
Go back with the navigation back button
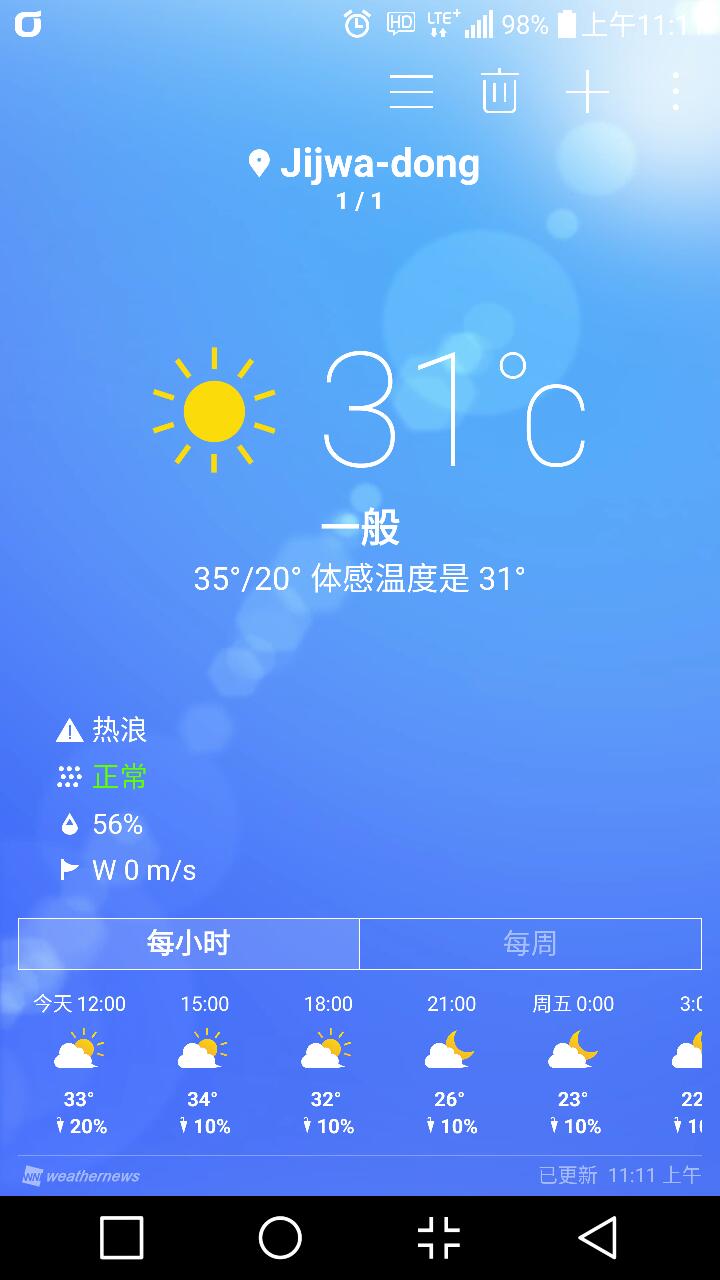pyautogui.click(x=598, y=1238)
